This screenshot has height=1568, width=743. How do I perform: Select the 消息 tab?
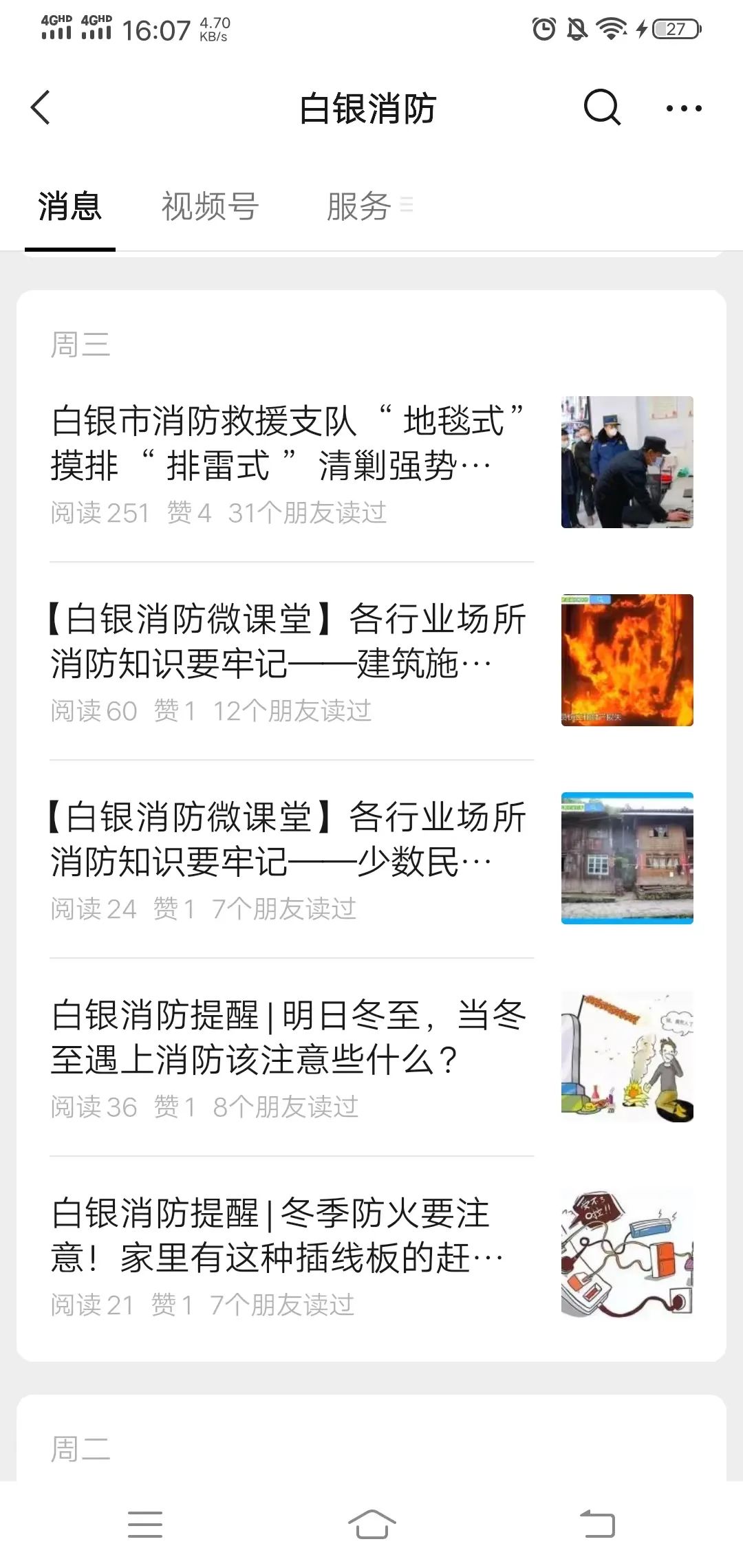[69, 206]
